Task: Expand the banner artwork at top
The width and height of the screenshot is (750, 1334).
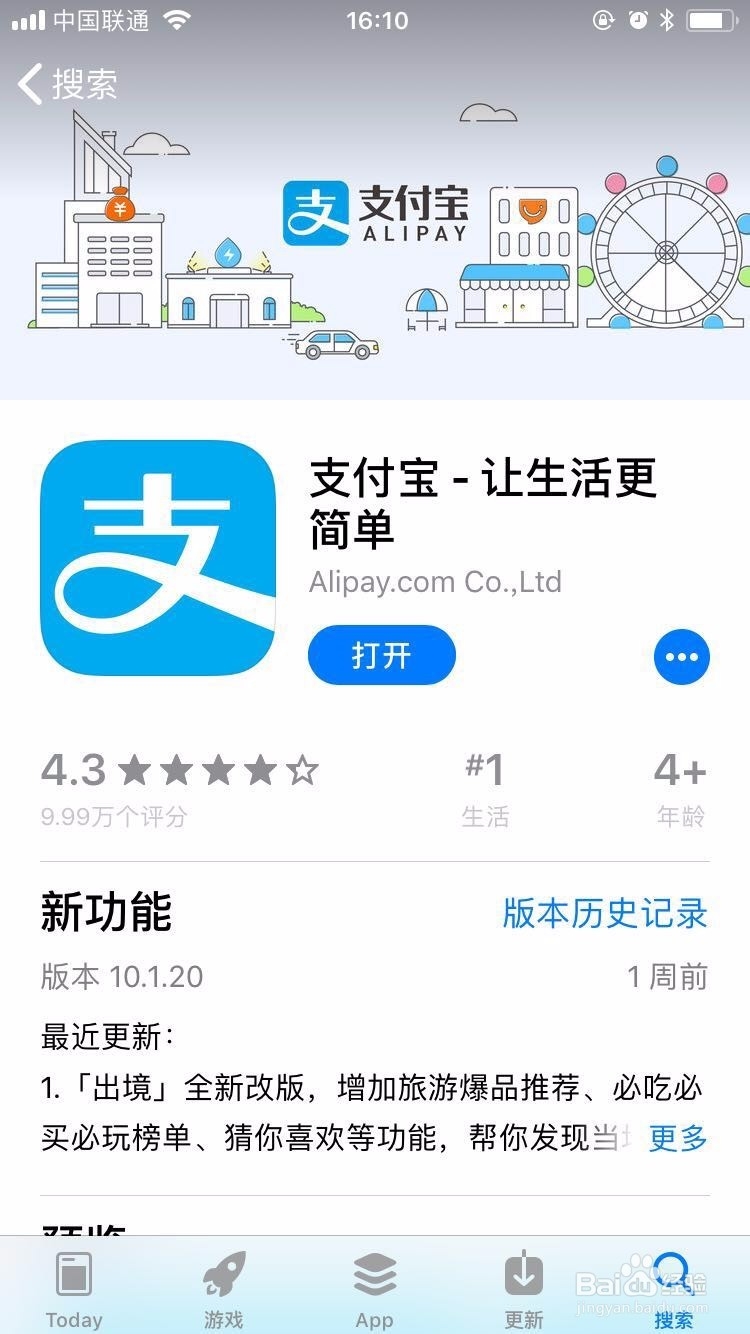Action: 375,230
